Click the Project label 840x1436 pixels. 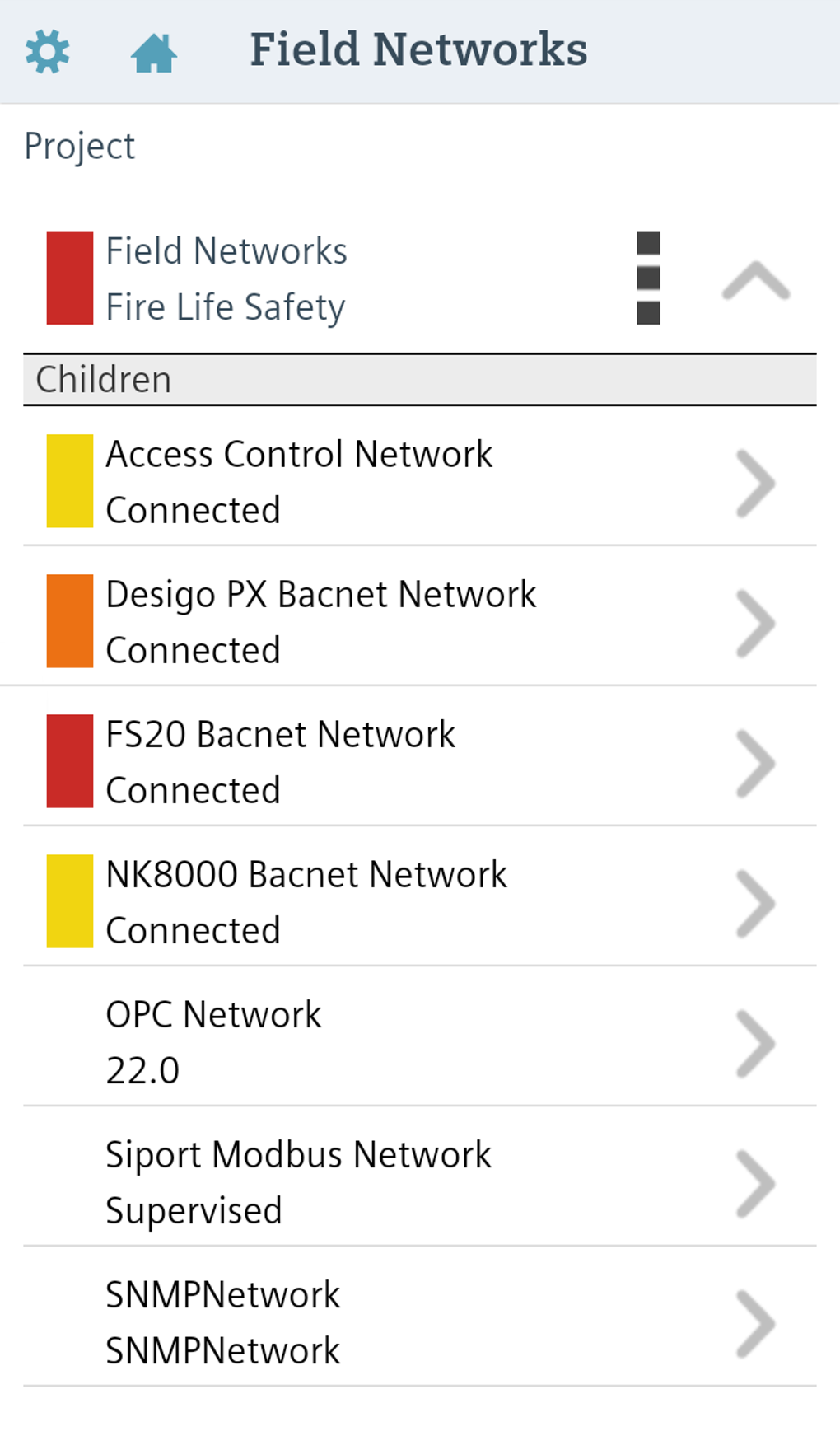80,146
